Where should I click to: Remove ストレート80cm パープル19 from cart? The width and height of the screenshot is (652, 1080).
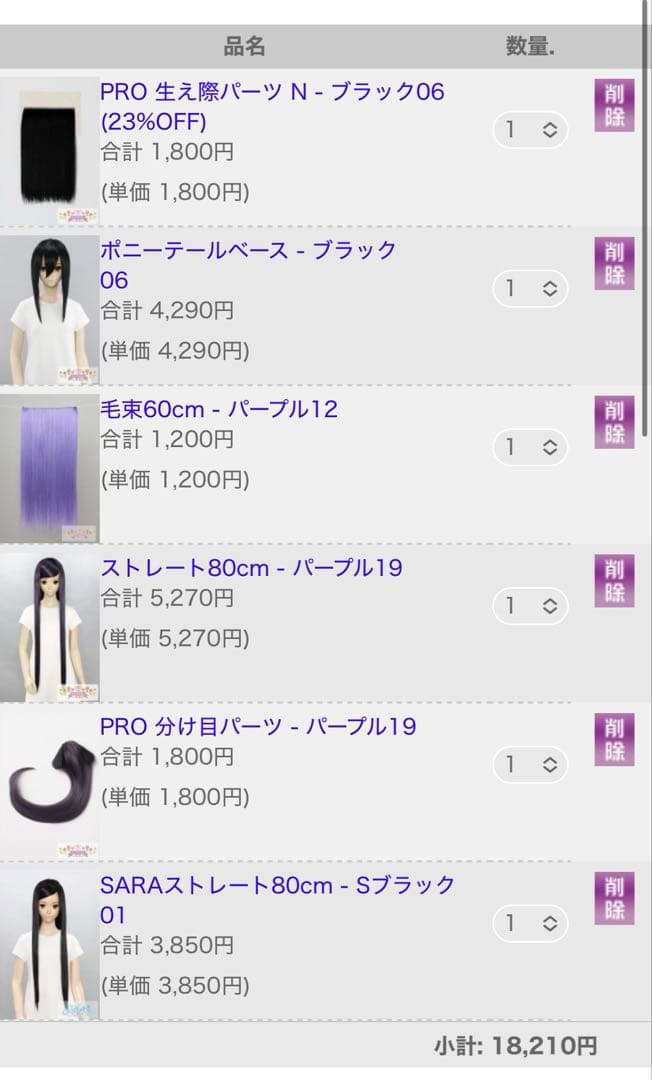click(614, 581)
